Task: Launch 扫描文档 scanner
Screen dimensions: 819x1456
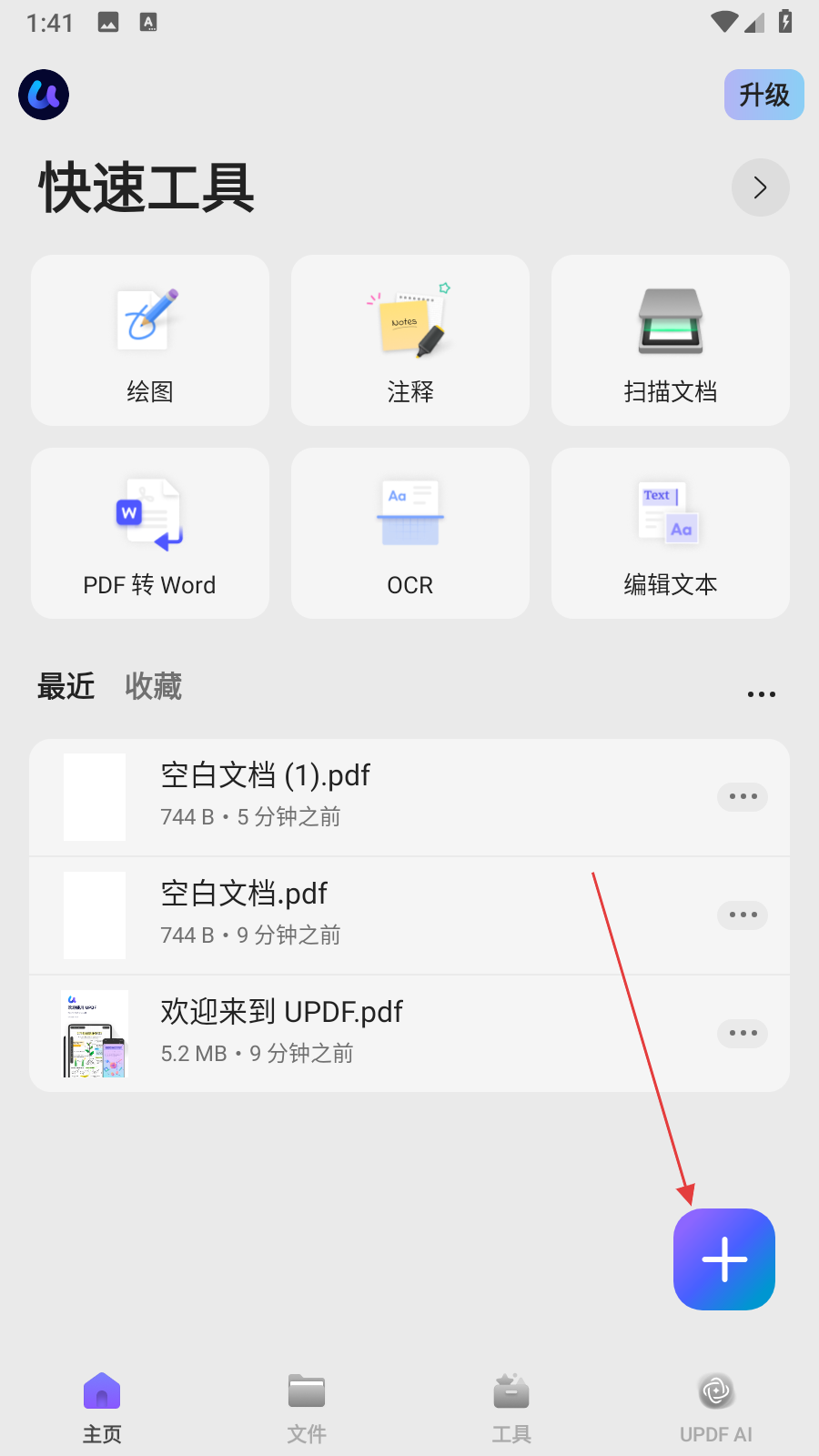Action: tap(671, 340)
